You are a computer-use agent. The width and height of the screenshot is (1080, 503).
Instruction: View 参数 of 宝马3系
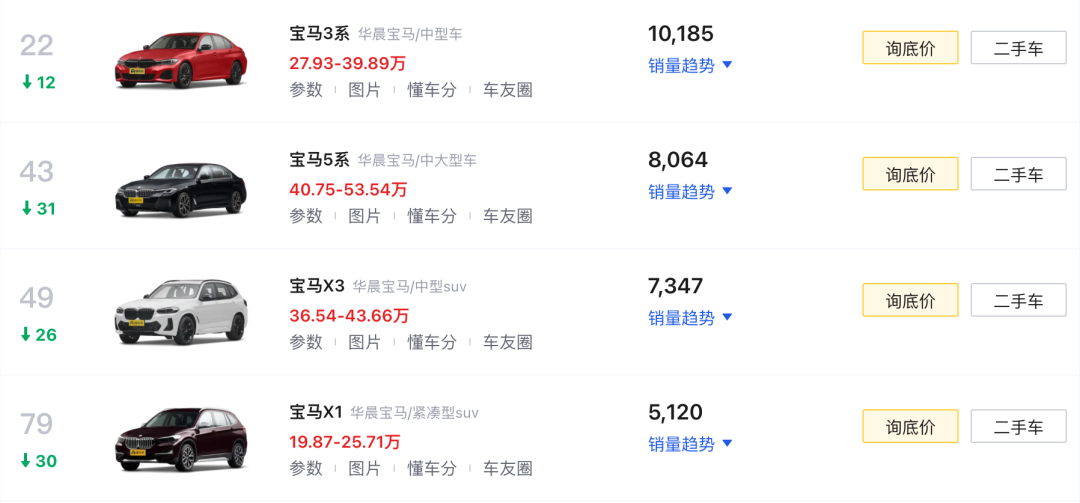tap(306, 90)
